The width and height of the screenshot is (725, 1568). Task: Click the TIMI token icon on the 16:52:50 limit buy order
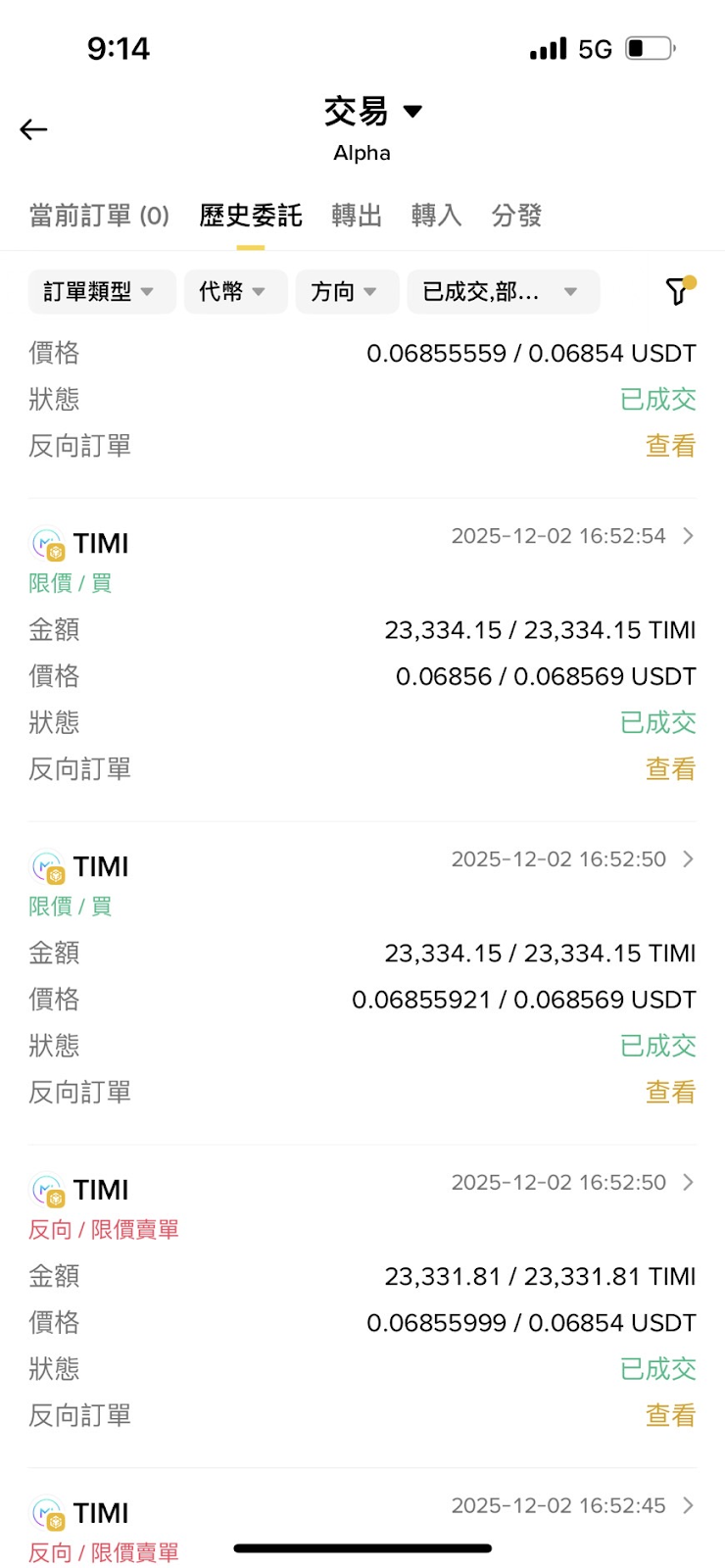point(47,865)
